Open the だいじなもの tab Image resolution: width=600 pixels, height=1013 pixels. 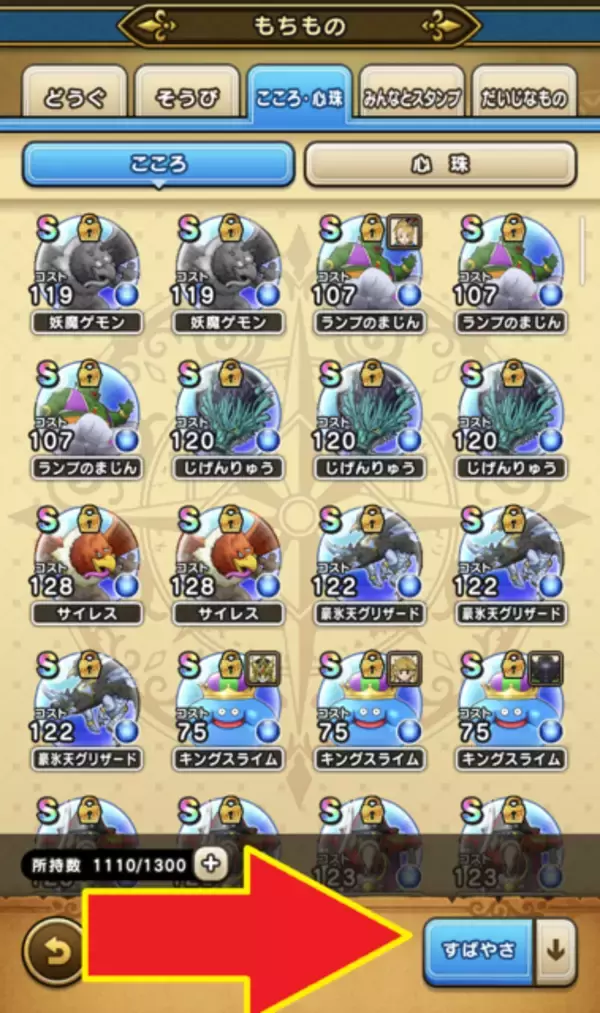coord(524,97)
